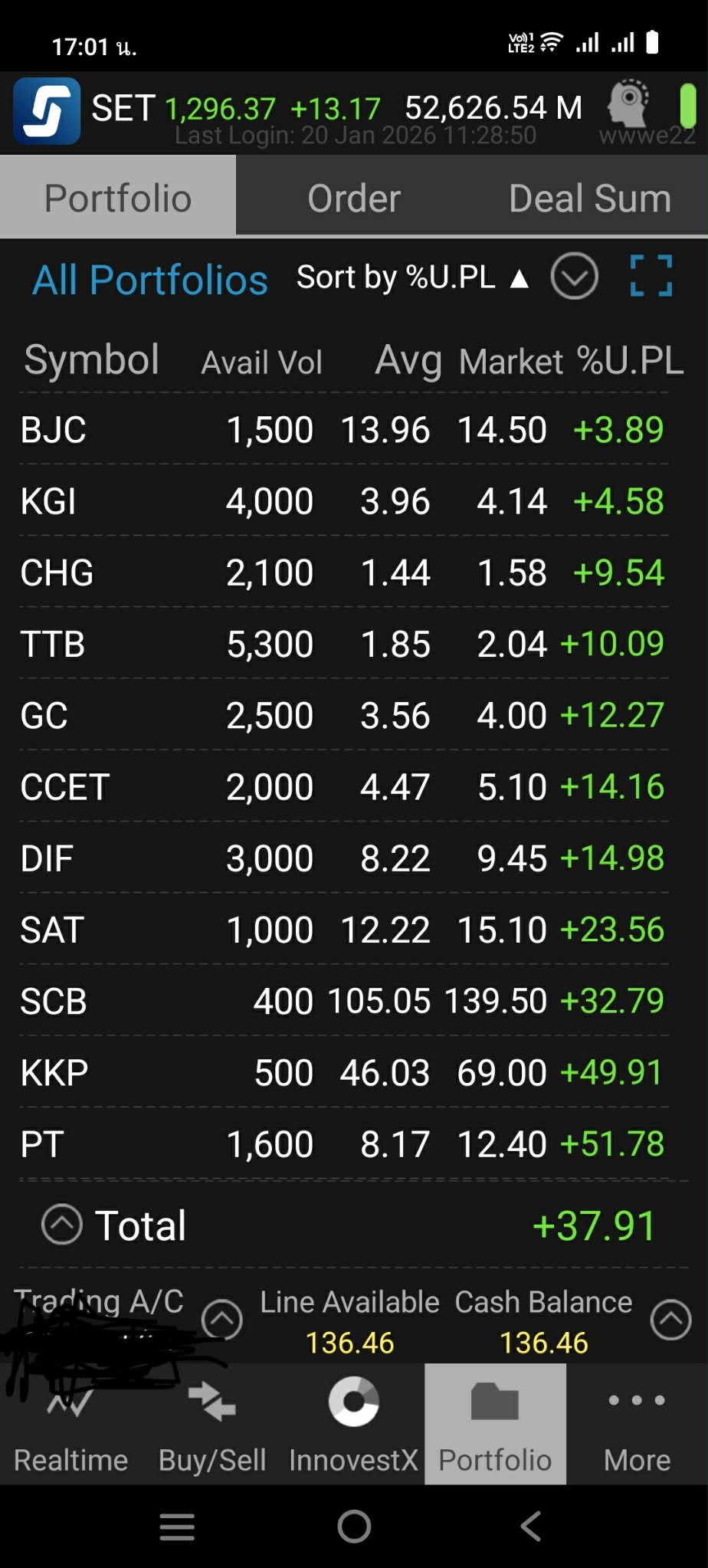View details for SCB holding

tap(343, 1001)
